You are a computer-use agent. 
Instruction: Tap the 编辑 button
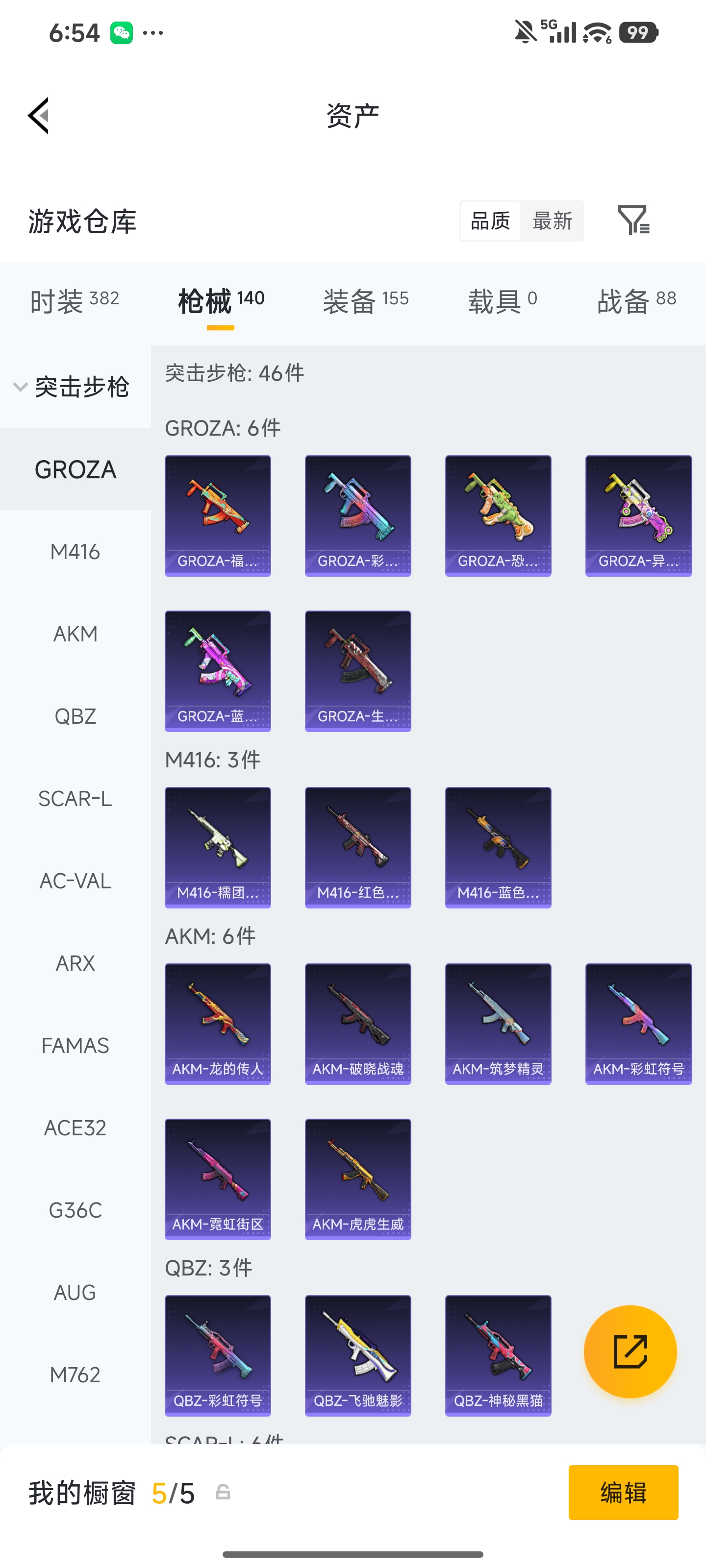[623, 1492]
